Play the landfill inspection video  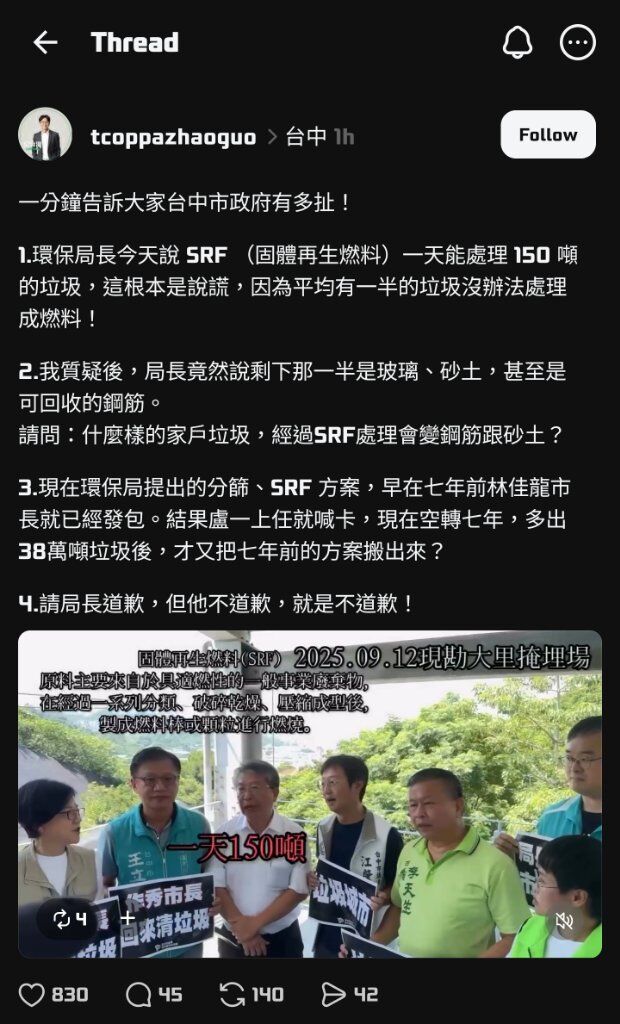310,780
